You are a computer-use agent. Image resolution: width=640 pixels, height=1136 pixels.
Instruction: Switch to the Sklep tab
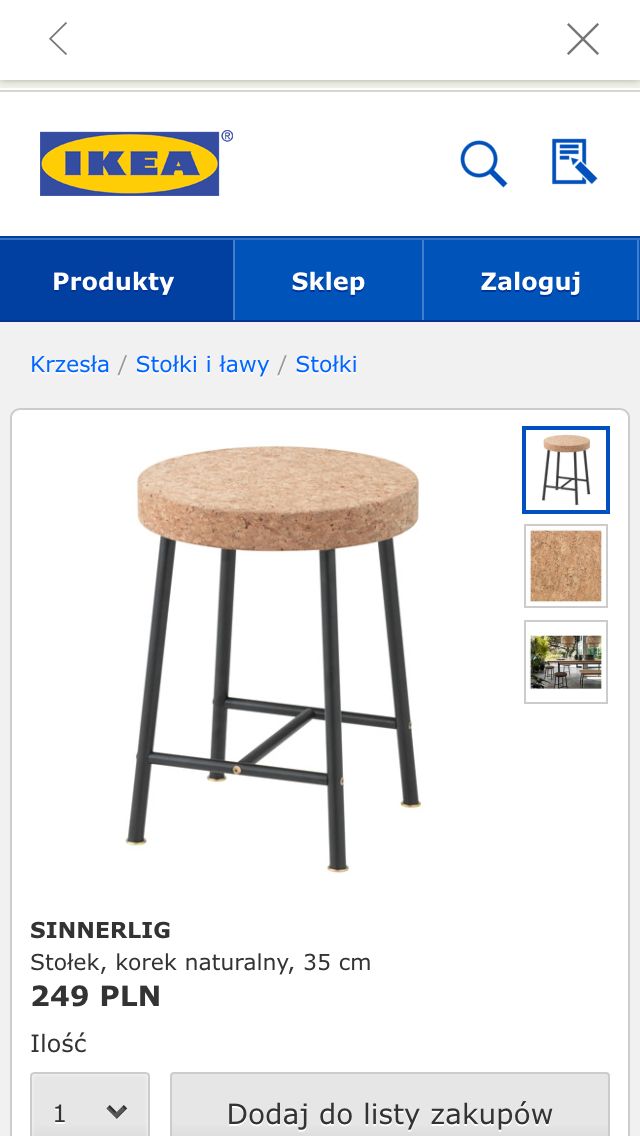point(328,280)
